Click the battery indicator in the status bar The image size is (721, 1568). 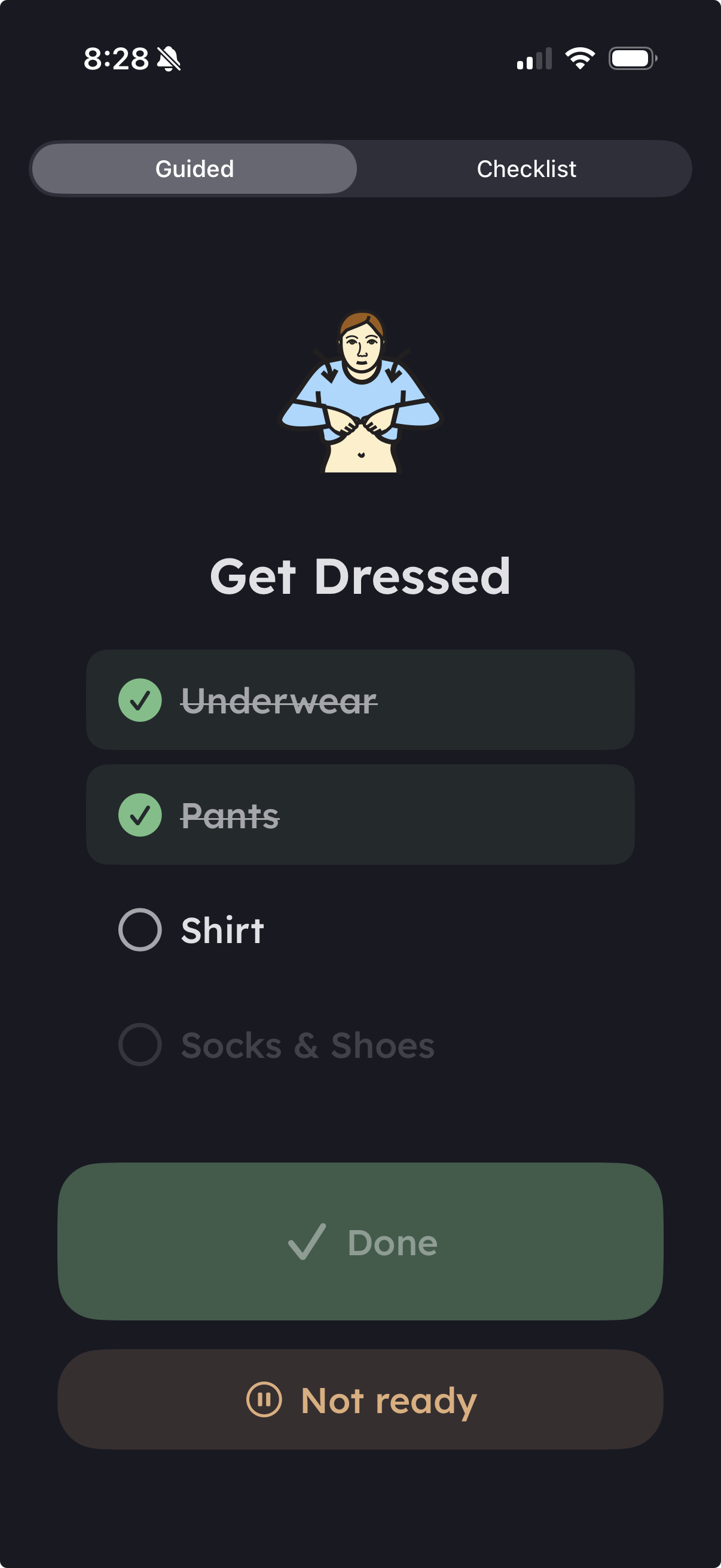[x=633, y=58]
